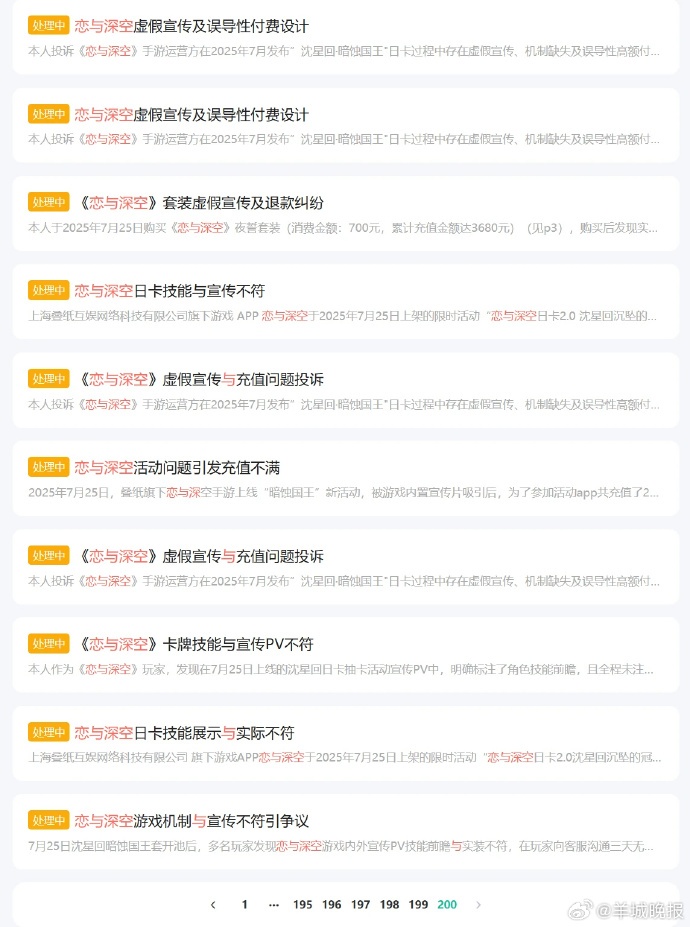Open complaint 卡牌技能与宣传PV不符

195,644
